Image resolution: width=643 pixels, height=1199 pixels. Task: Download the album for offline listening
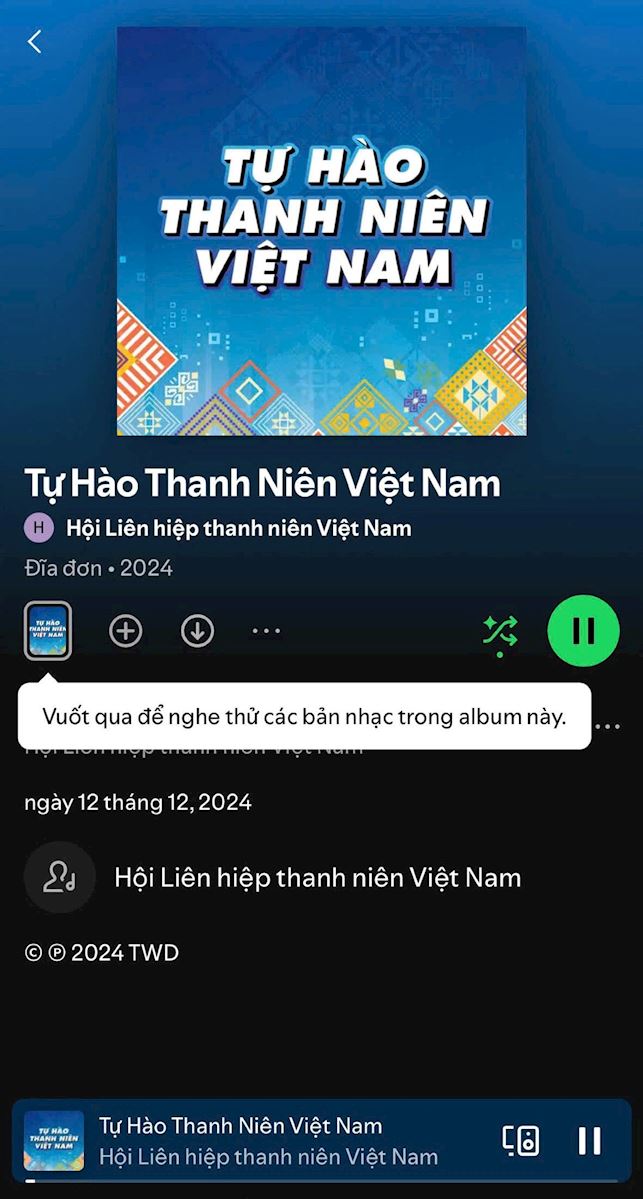(x=197, y=631)
